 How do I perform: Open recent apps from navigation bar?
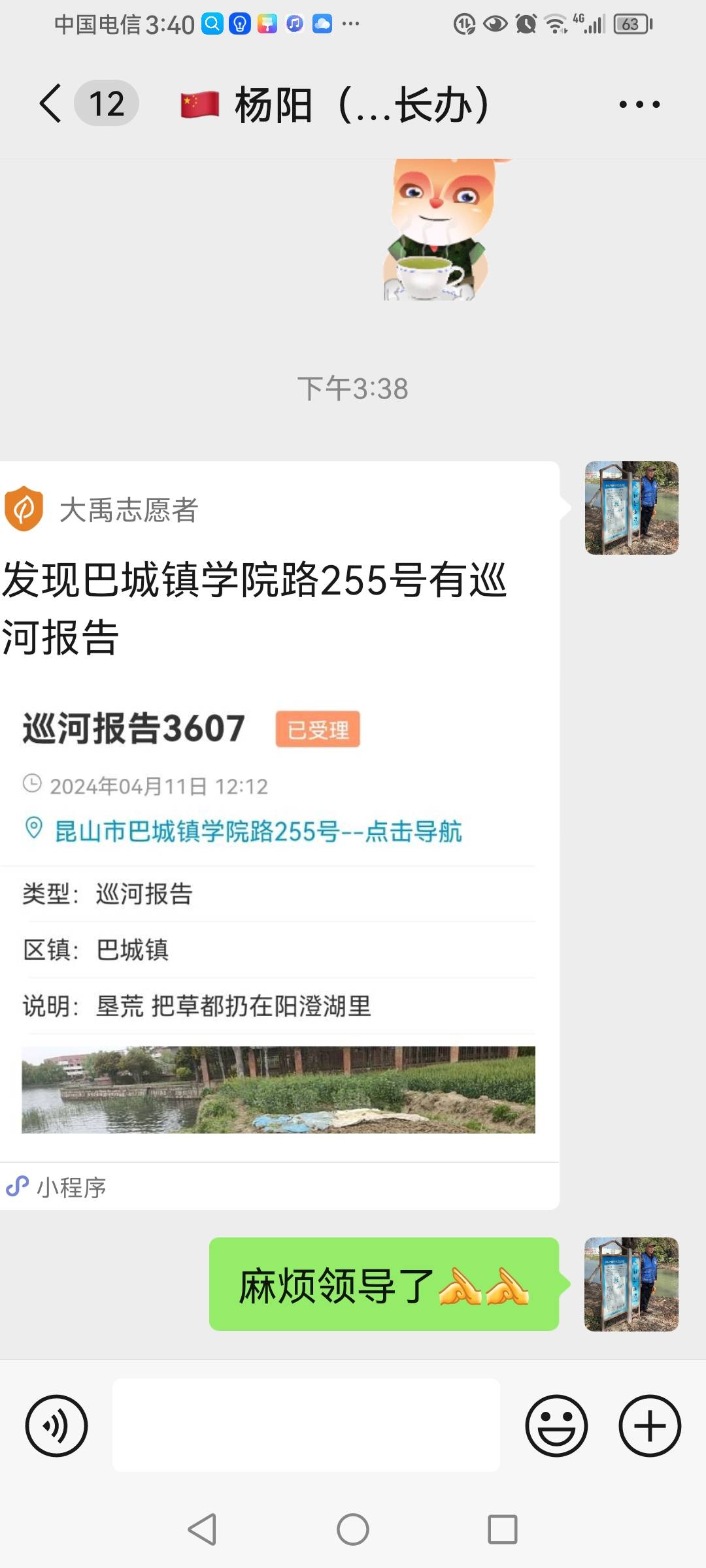(503, 1529)
